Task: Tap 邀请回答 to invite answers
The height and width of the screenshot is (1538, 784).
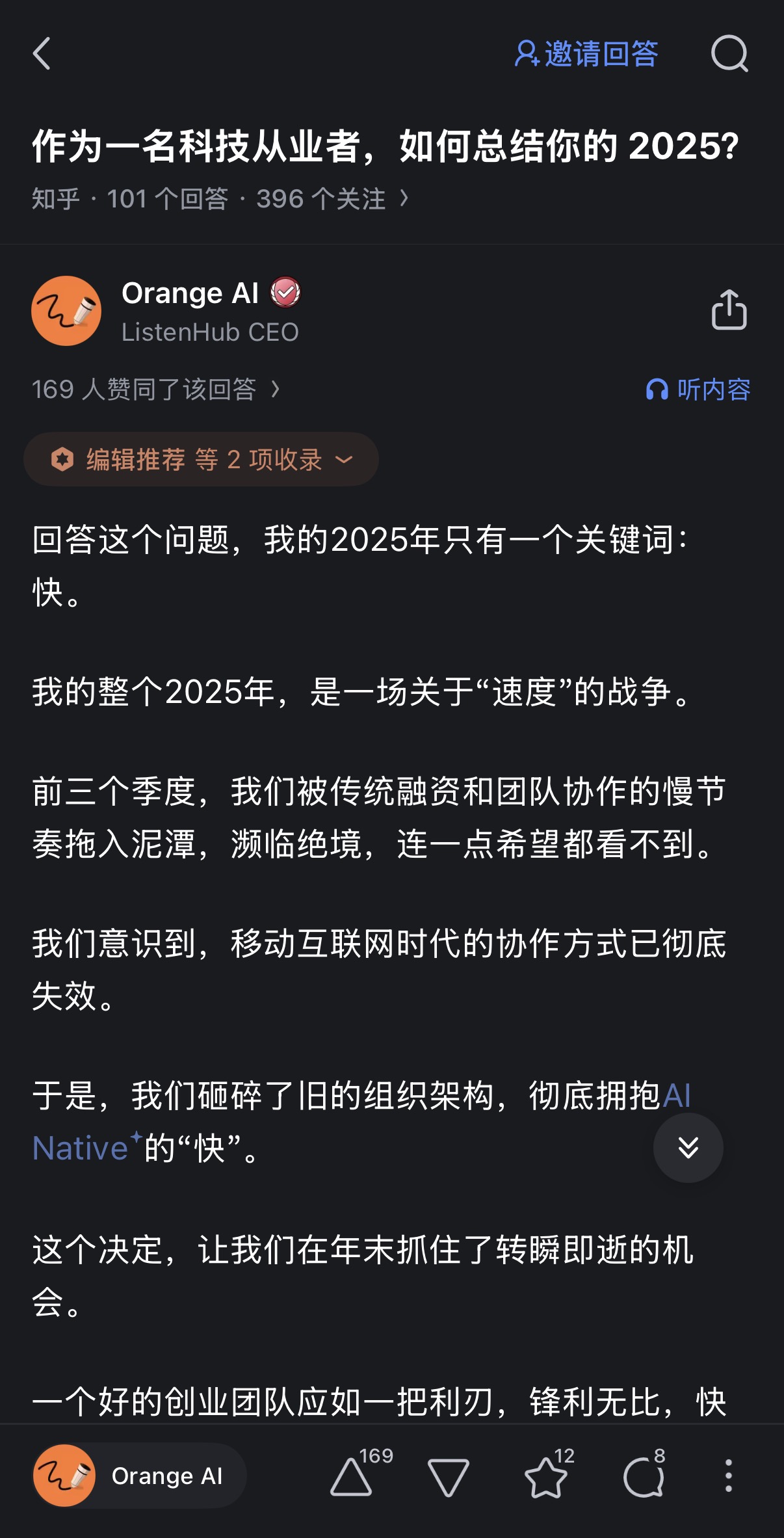Action: 586,53
